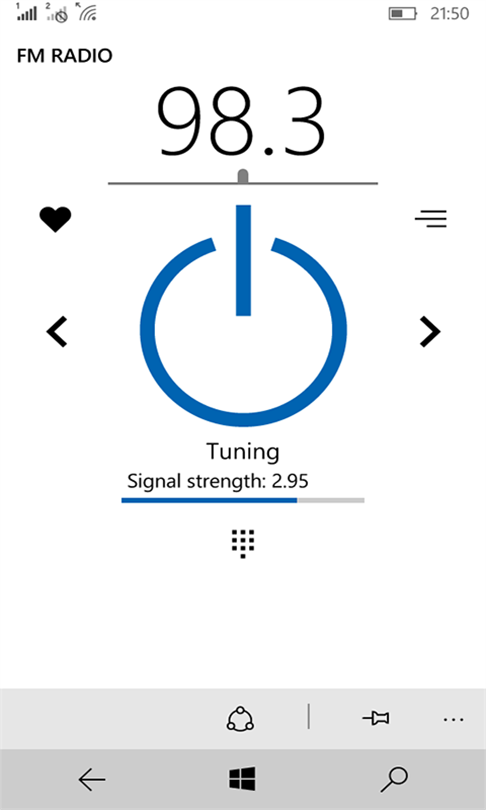Open the station list icon
The width and height of the screenshot is (486, 810).
(431, 219)
